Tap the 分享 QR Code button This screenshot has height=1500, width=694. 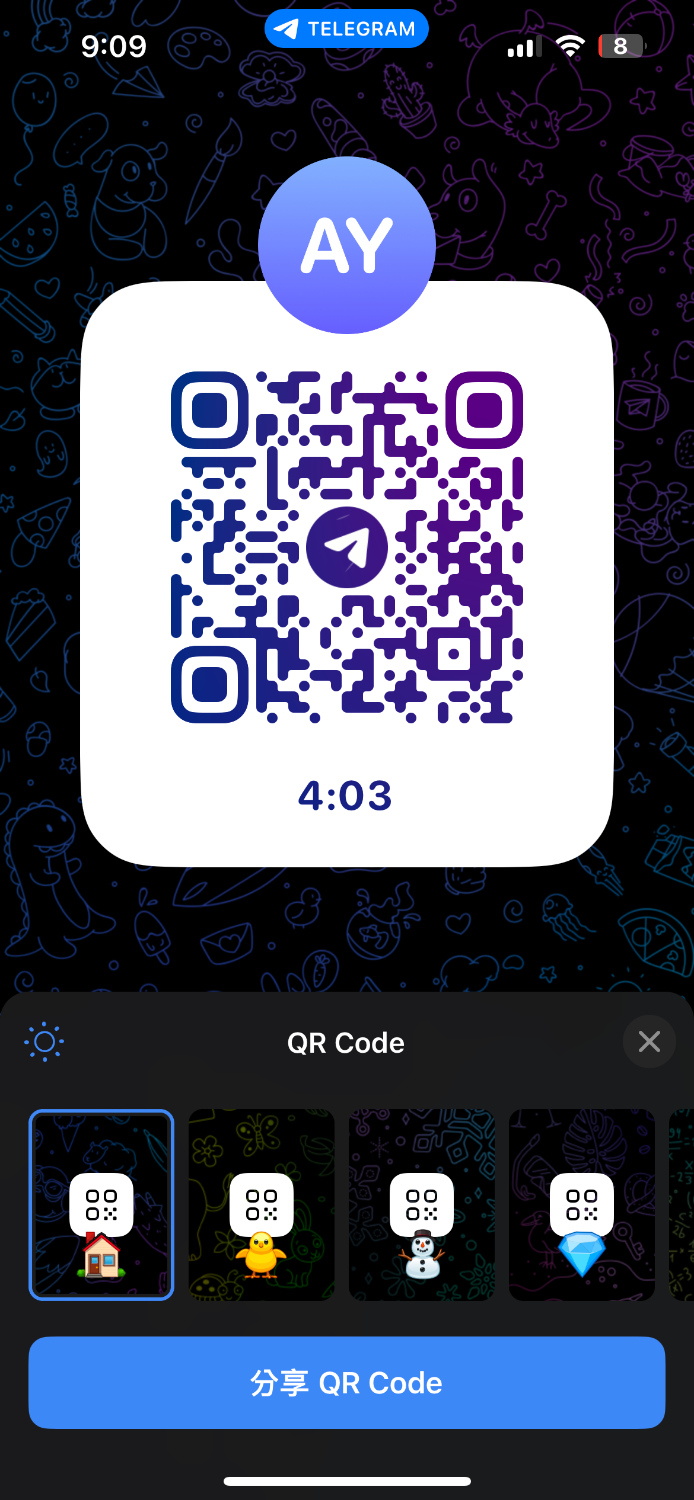[346, 1382]
